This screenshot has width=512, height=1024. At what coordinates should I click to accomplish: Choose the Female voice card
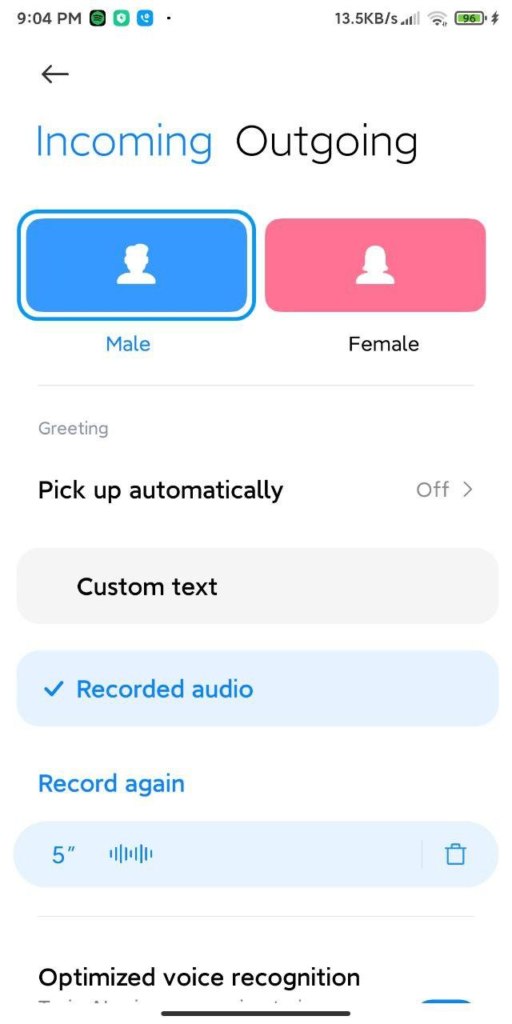pyautogui.click(x=376, y=265)
